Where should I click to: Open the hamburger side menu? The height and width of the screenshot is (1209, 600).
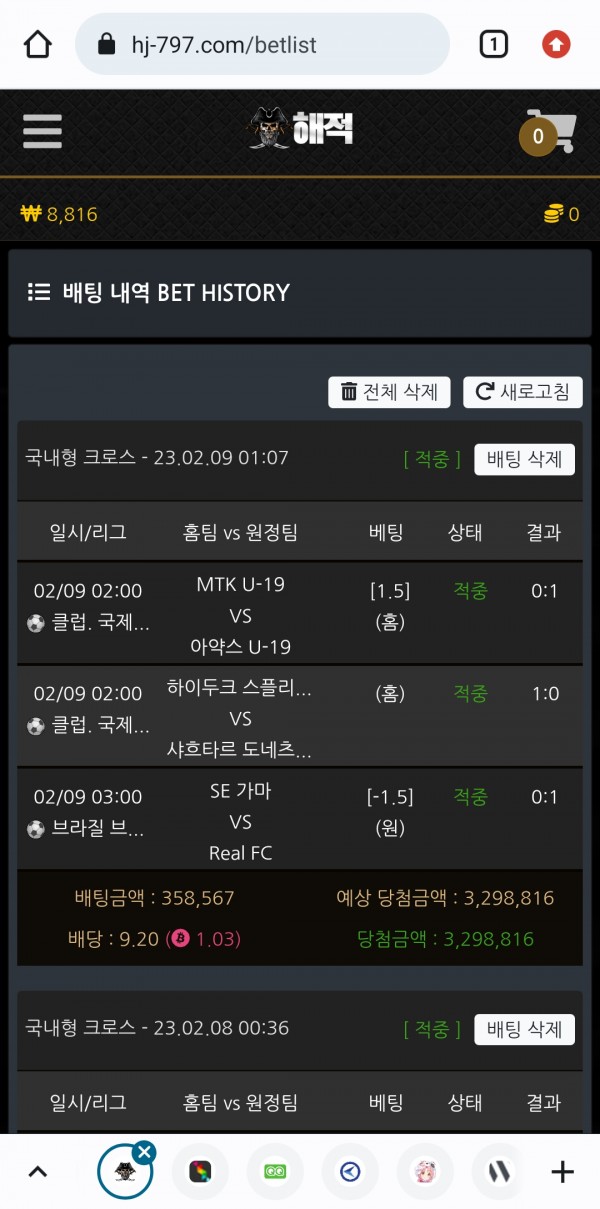click(42, 131)
